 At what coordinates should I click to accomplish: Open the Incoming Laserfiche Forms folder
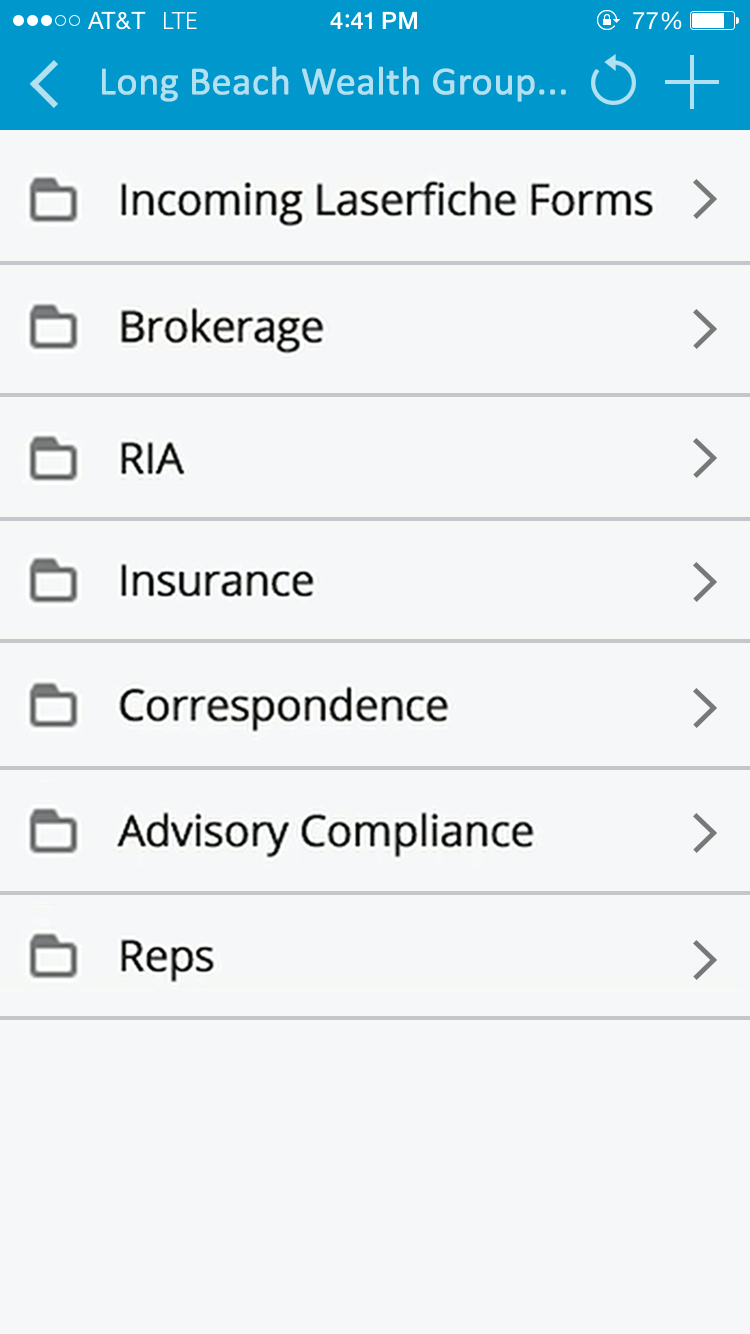point(385,200)
